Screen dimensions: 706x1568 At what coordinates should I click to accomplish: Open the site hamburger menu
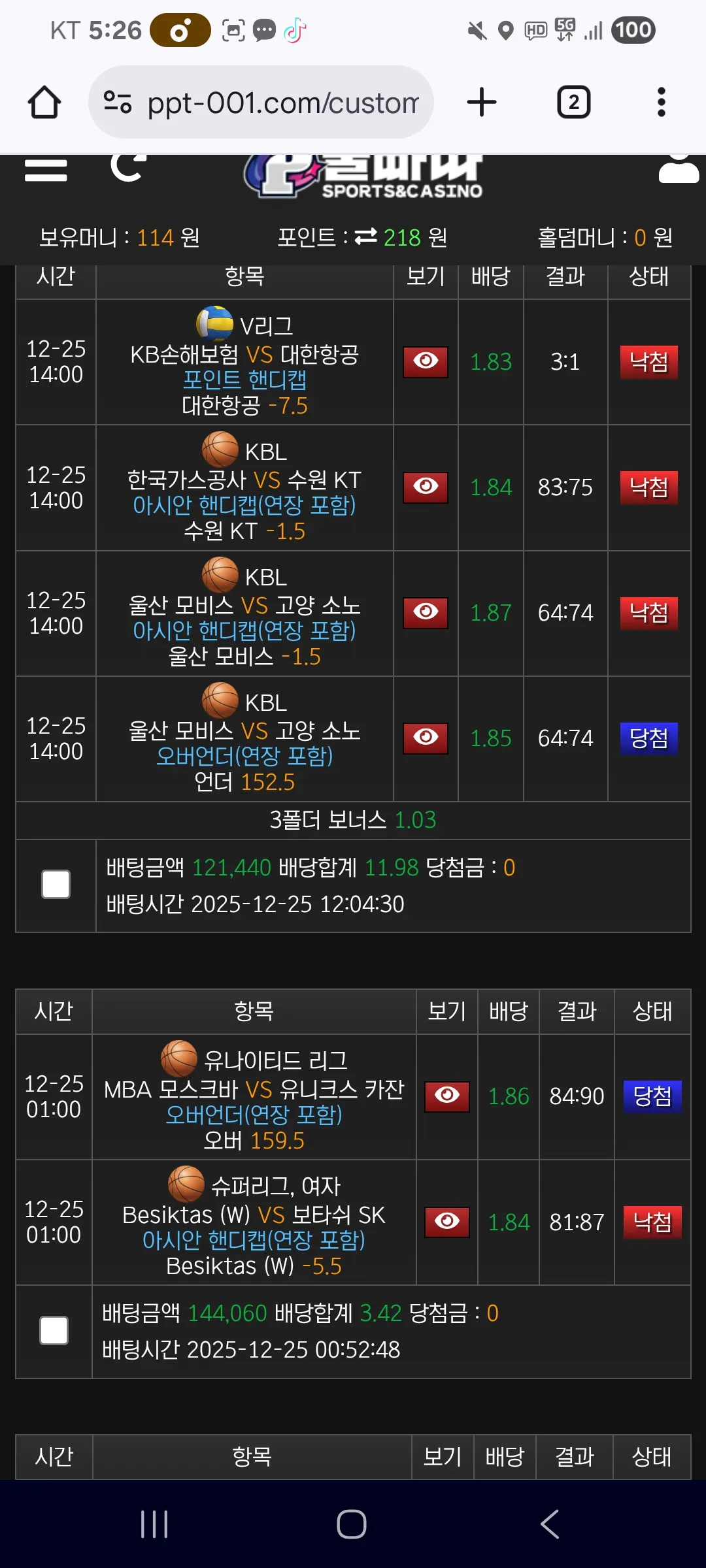(46, 170)
